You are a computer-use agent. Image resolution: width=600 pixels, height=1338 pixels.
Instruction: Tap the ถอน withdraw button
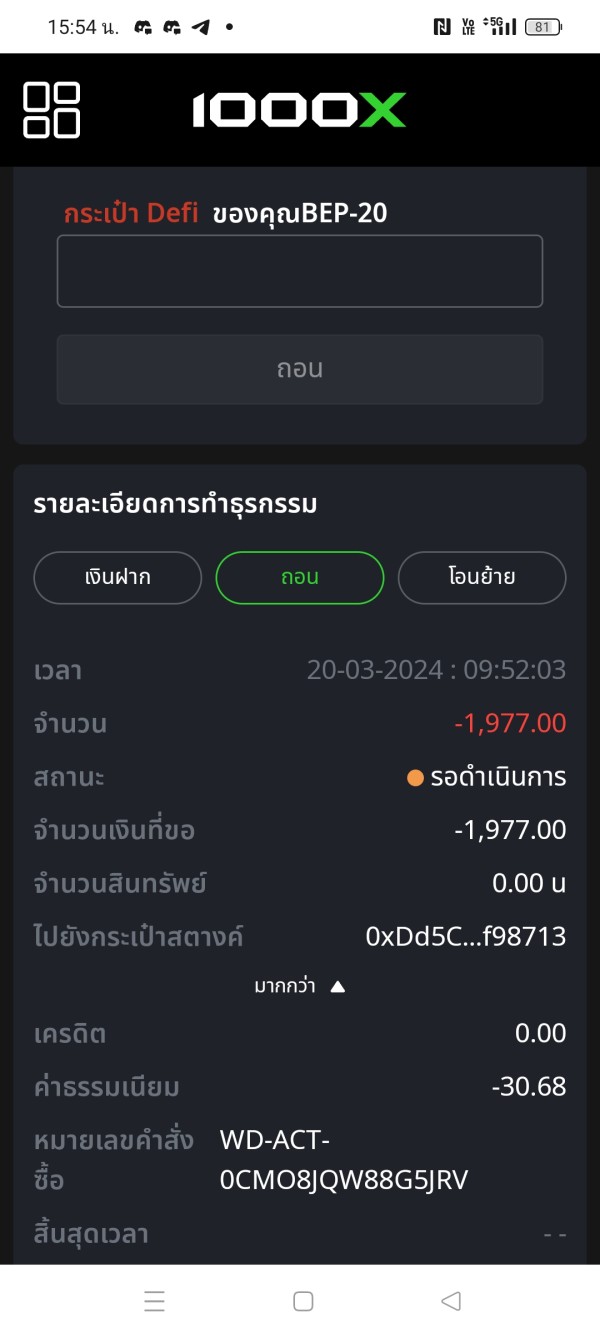point(300,369)
